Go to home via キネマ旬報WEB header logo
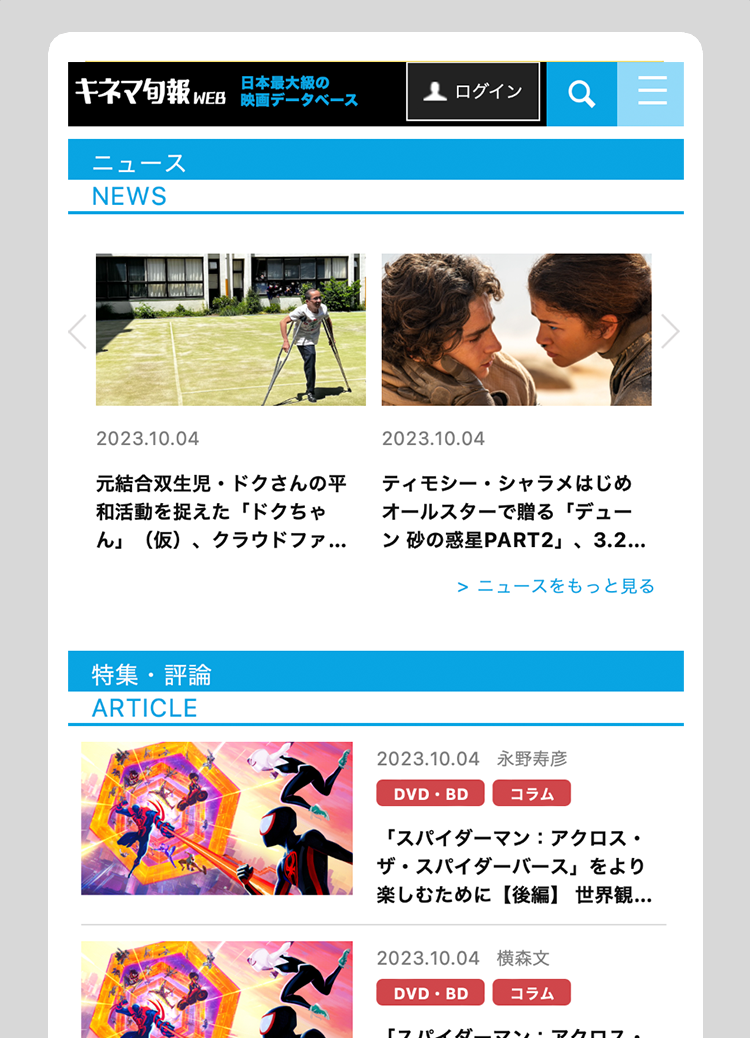This screenshot has height=1038, width=750. click(150, 93)
